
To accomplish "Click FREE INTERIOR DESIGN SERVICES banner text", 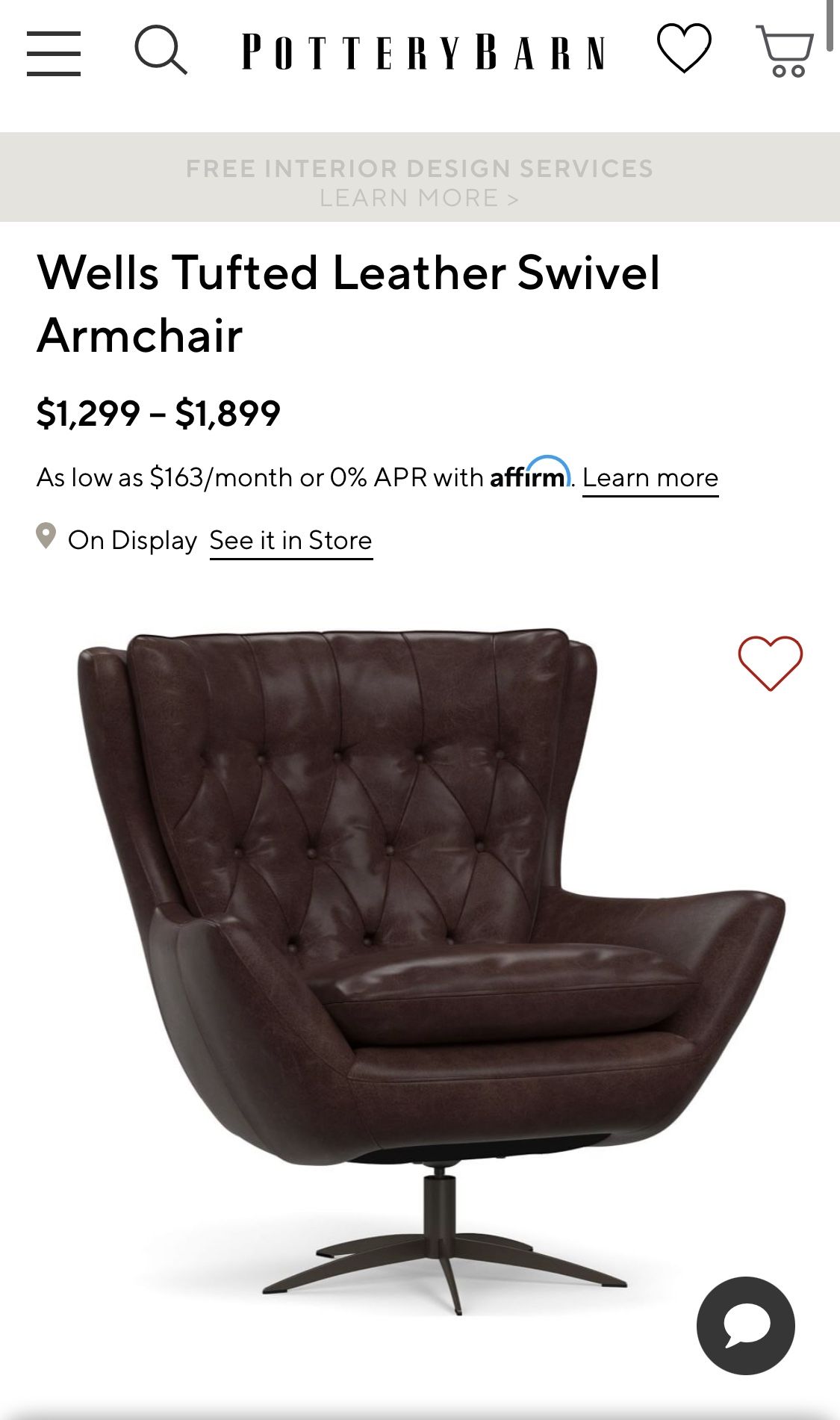I will click(x=420, y=167).
